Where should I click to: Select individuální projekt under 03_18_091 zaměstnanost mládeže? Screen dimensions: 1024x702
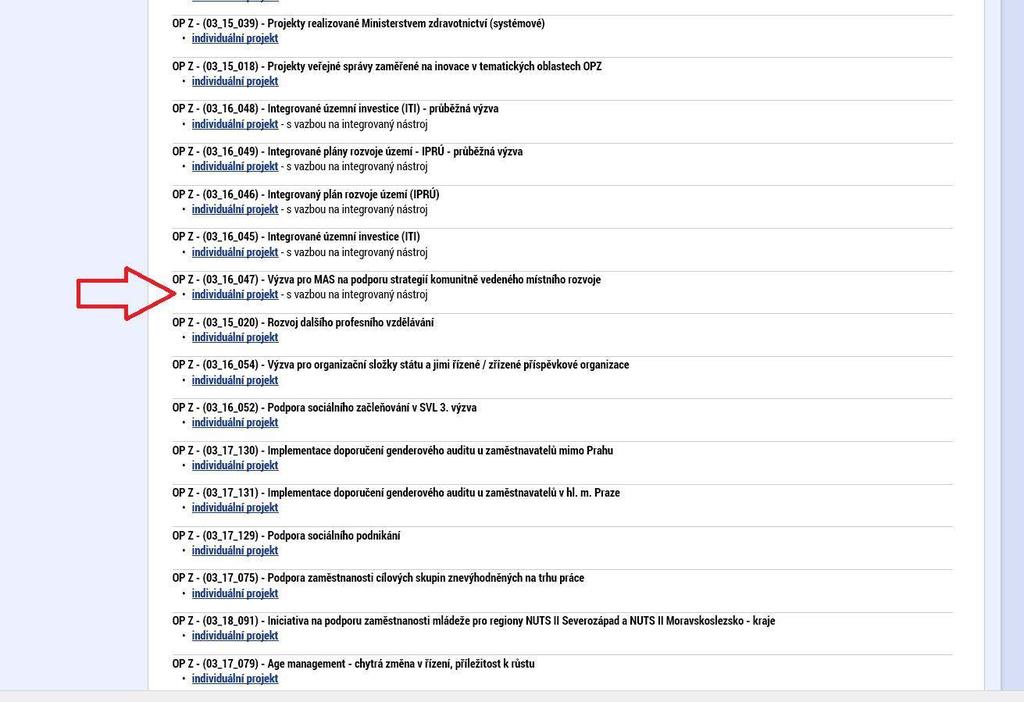(x=235, y=636)
